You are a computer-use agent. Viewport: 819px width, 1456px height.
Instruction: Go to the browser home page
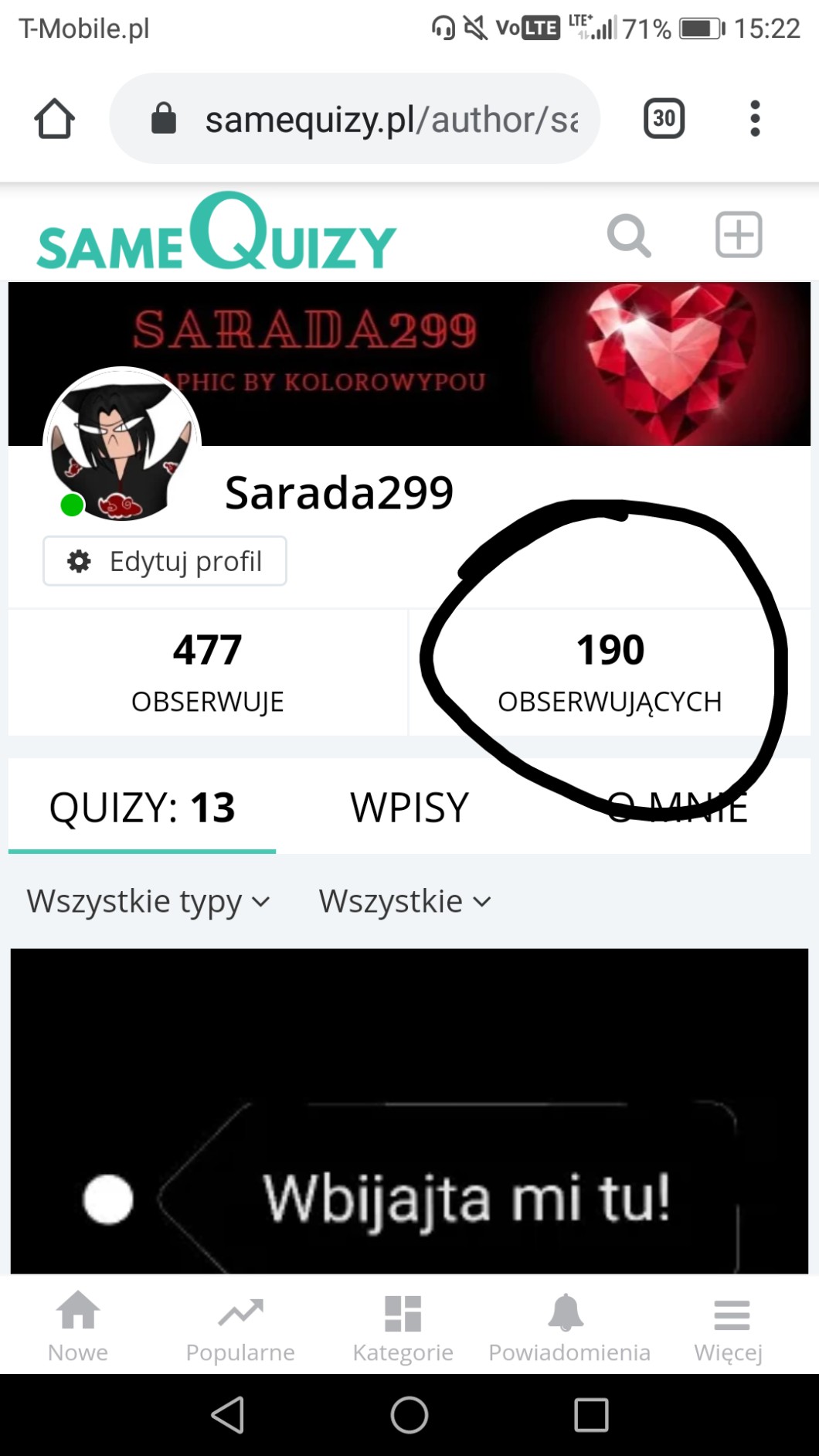54,118
